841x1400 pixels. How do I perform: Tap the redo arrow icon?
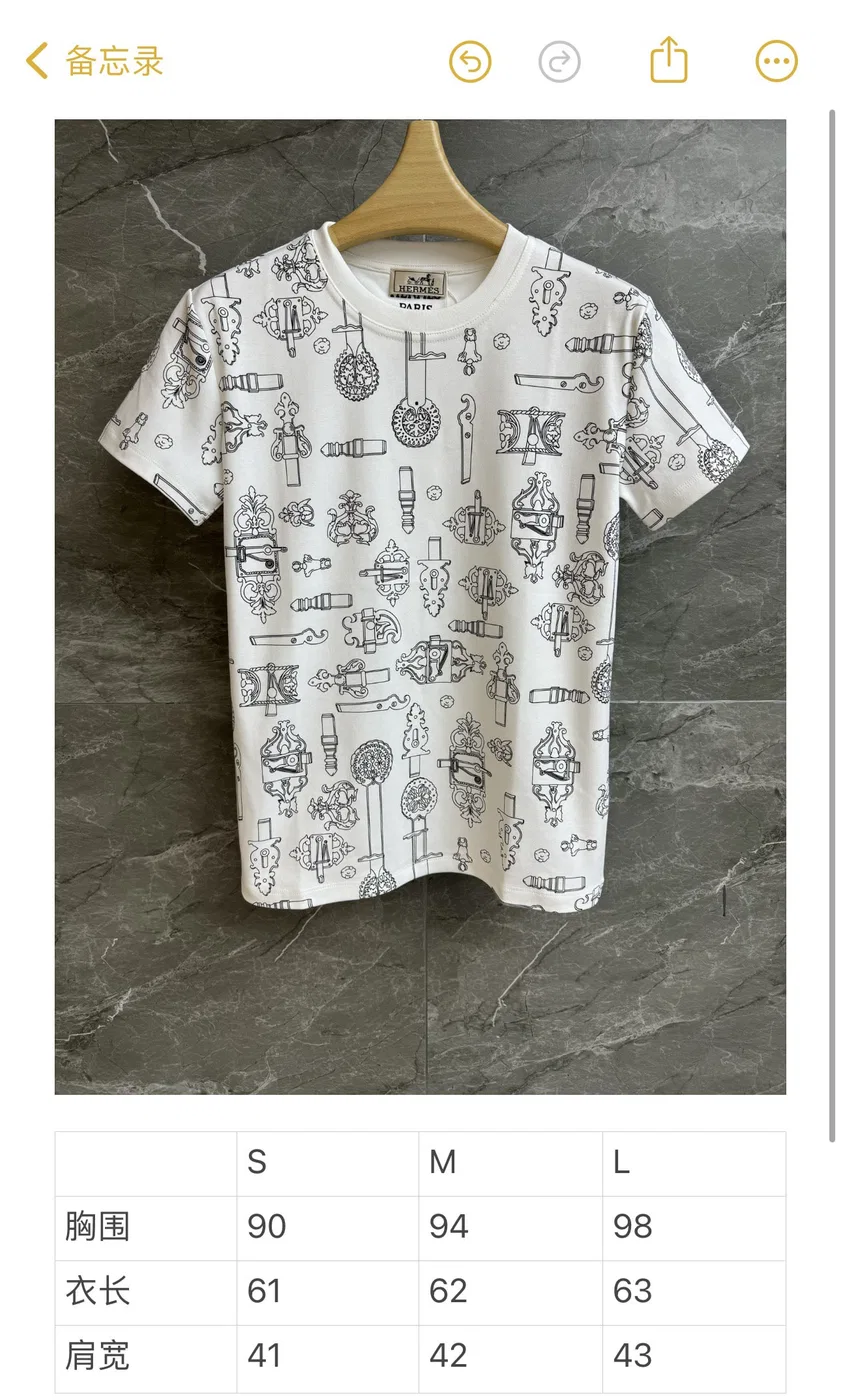click(x=559, y=62)
